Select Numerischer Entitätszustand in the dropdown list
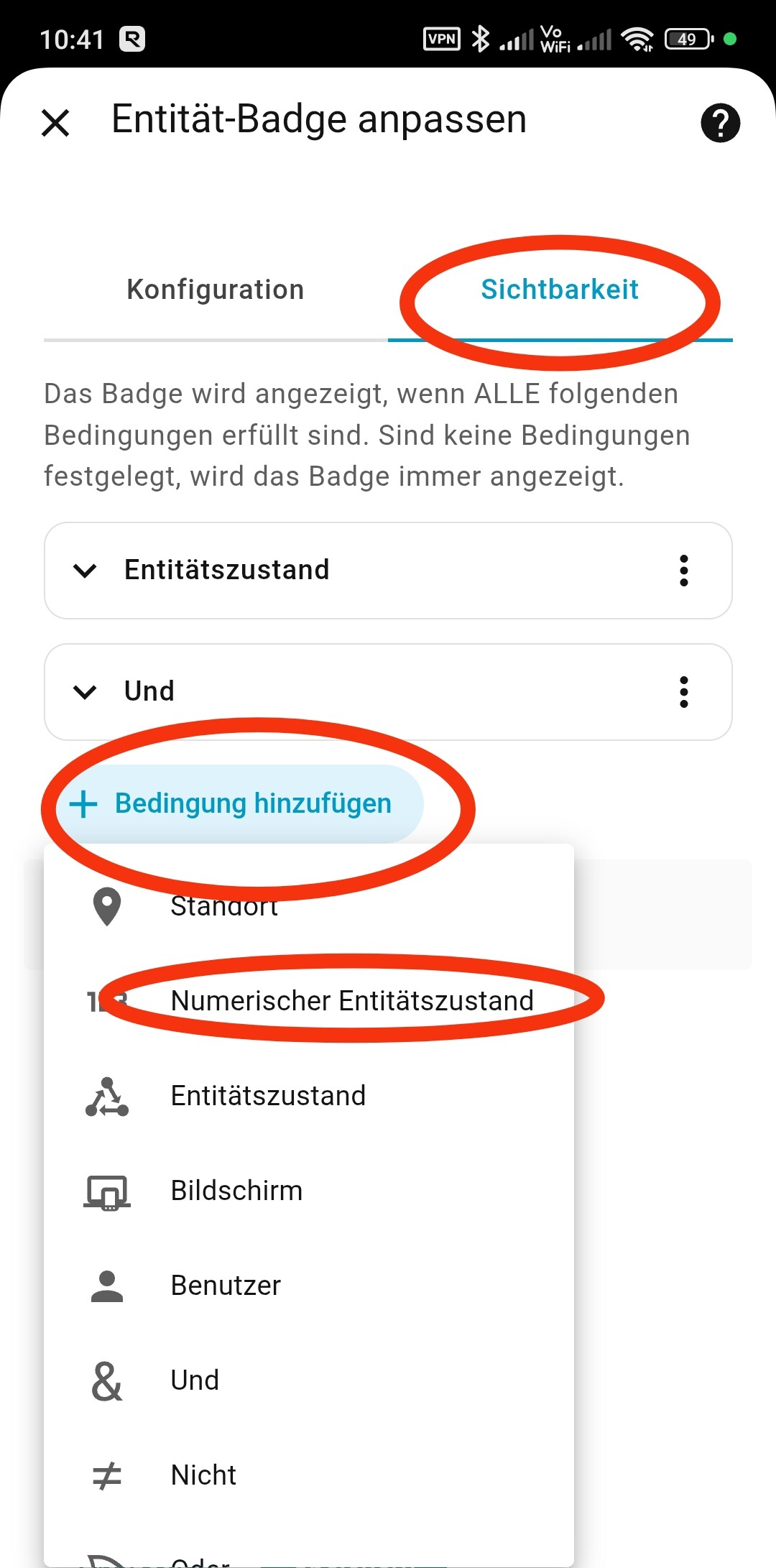The width and height of the screenshot is (776, 1568). tap(352, 1000)
